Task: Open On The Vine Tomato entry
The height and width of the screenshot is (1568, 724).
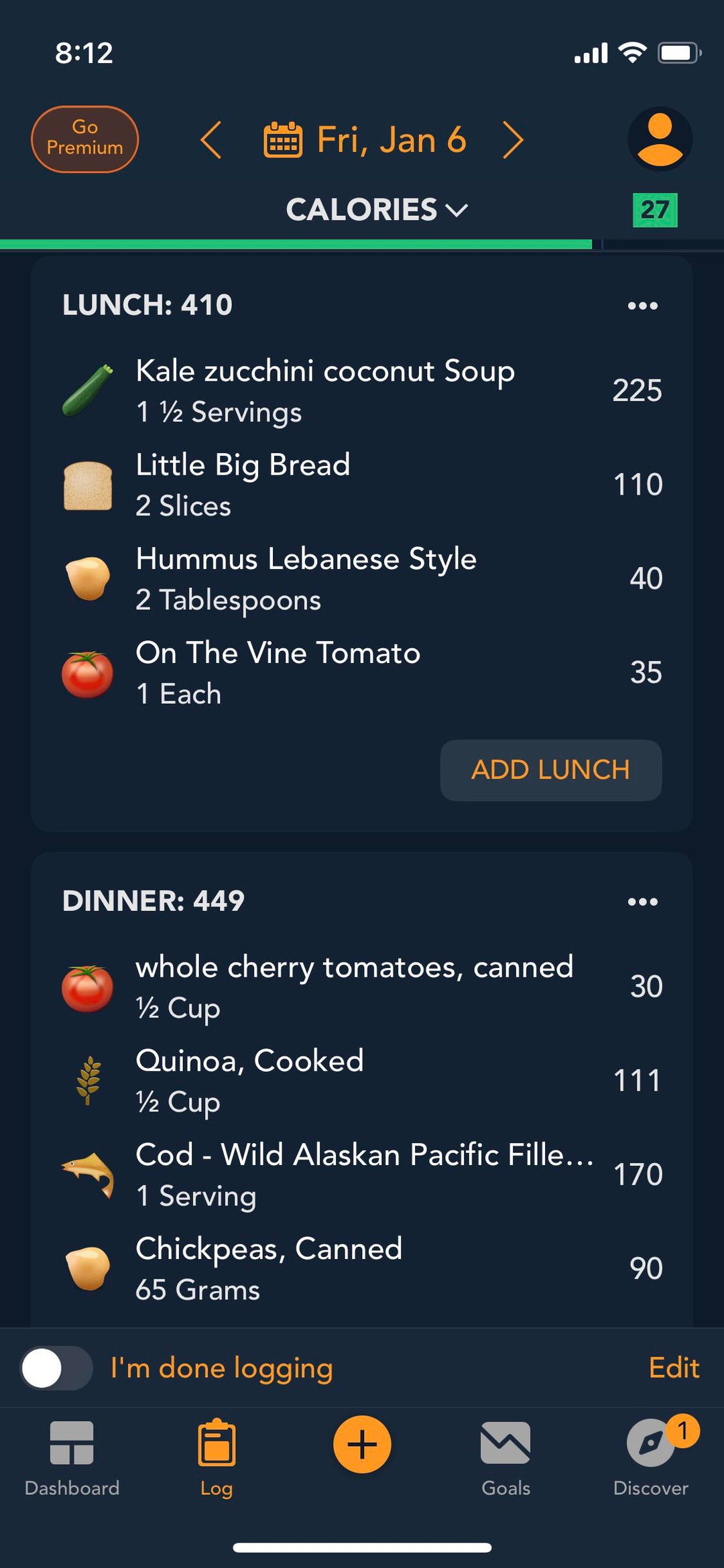Action: click(x=362, y=672)
